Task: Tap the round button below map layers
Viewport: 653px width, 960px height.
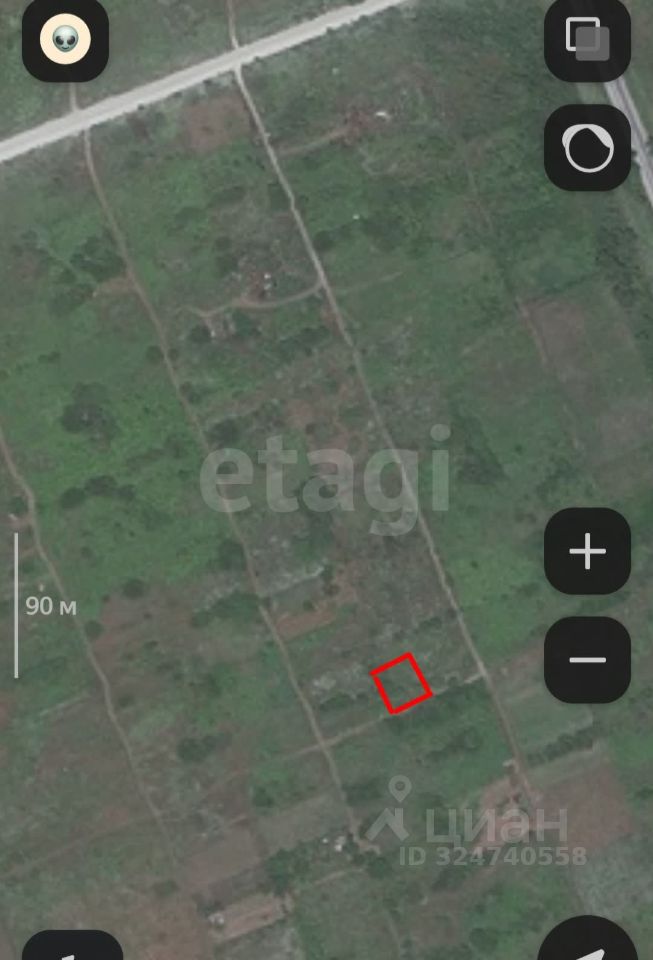Action: 587,148
